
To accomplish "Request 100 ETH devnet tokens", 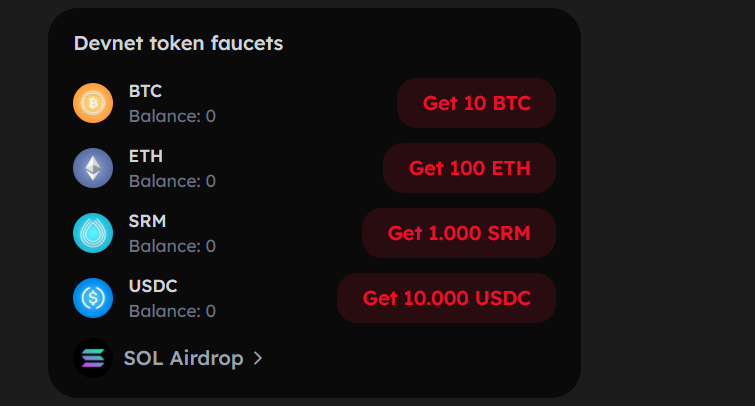I will 469,168.
